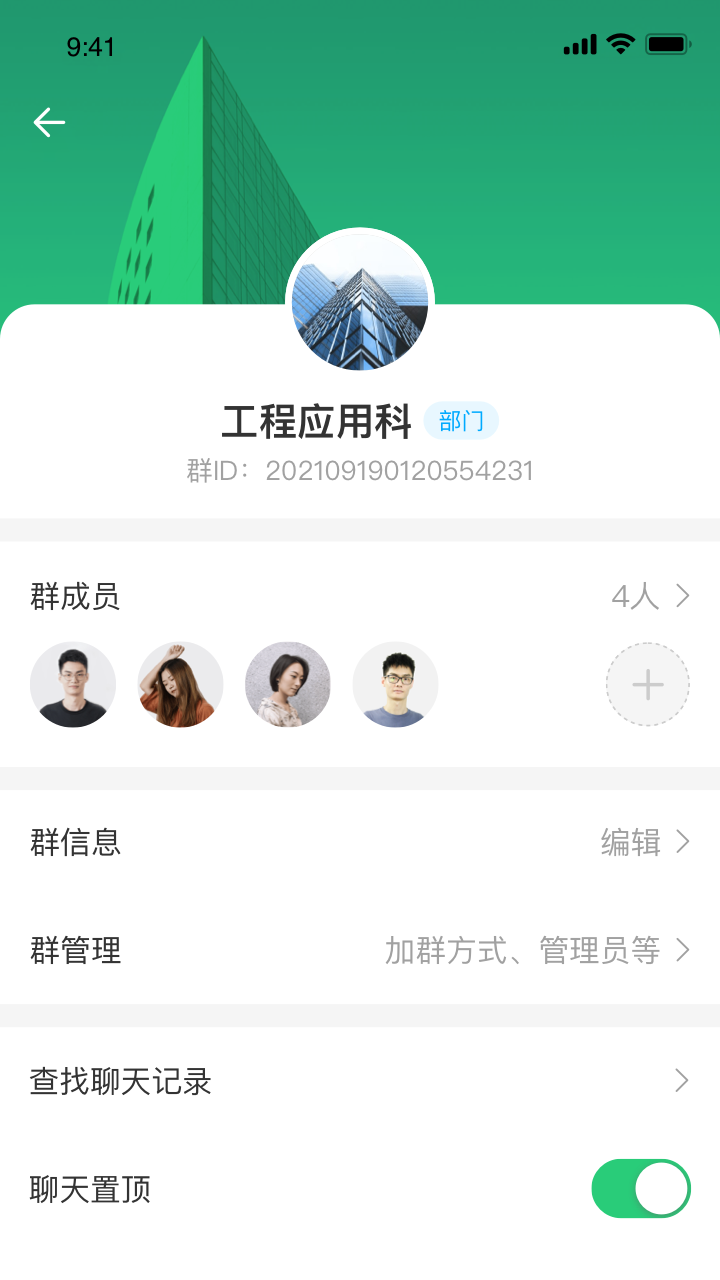Expand the 群成员 member list via chevron
This screenshot has height=1280, width=720.
pos(681,595)
